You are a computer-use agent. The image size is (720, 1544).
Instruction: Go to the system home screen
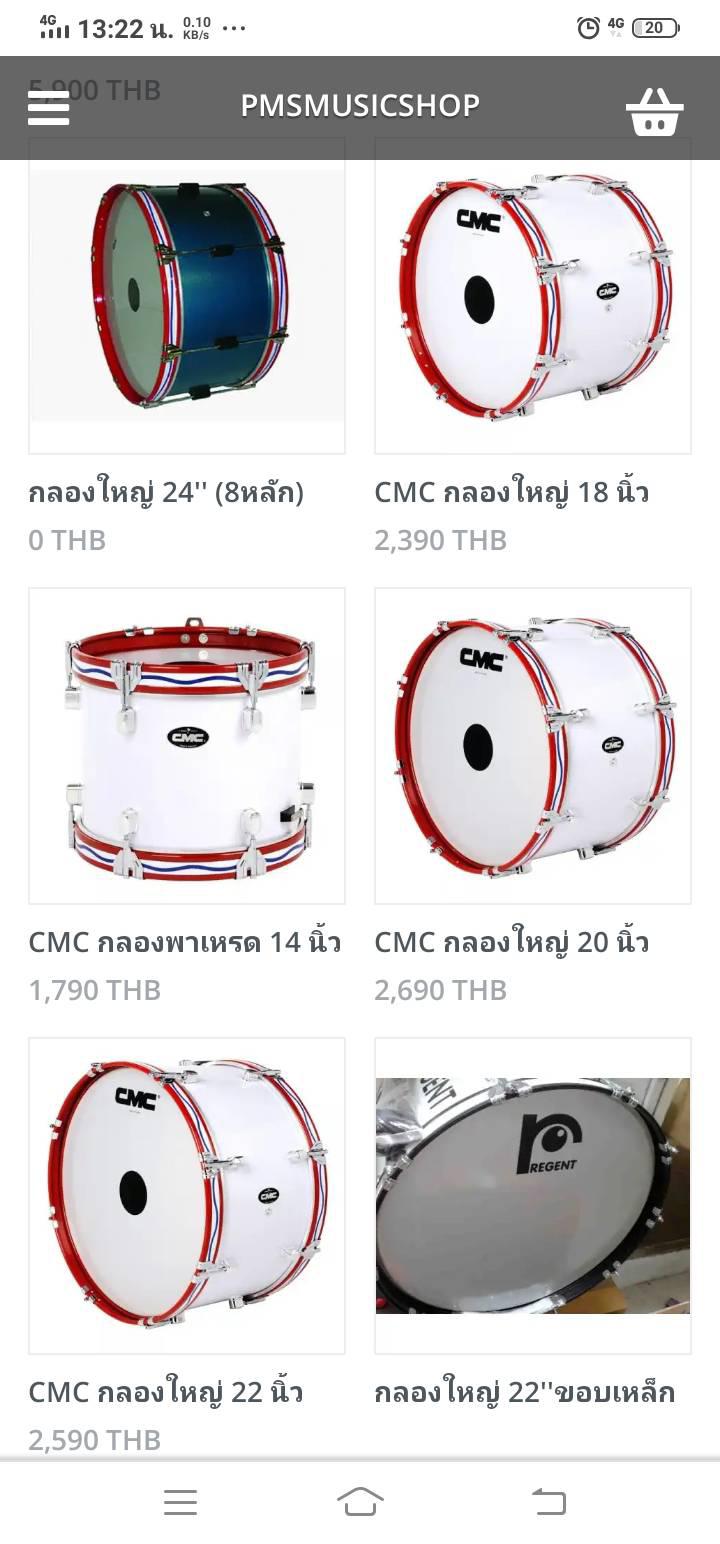click(360, 1501)
